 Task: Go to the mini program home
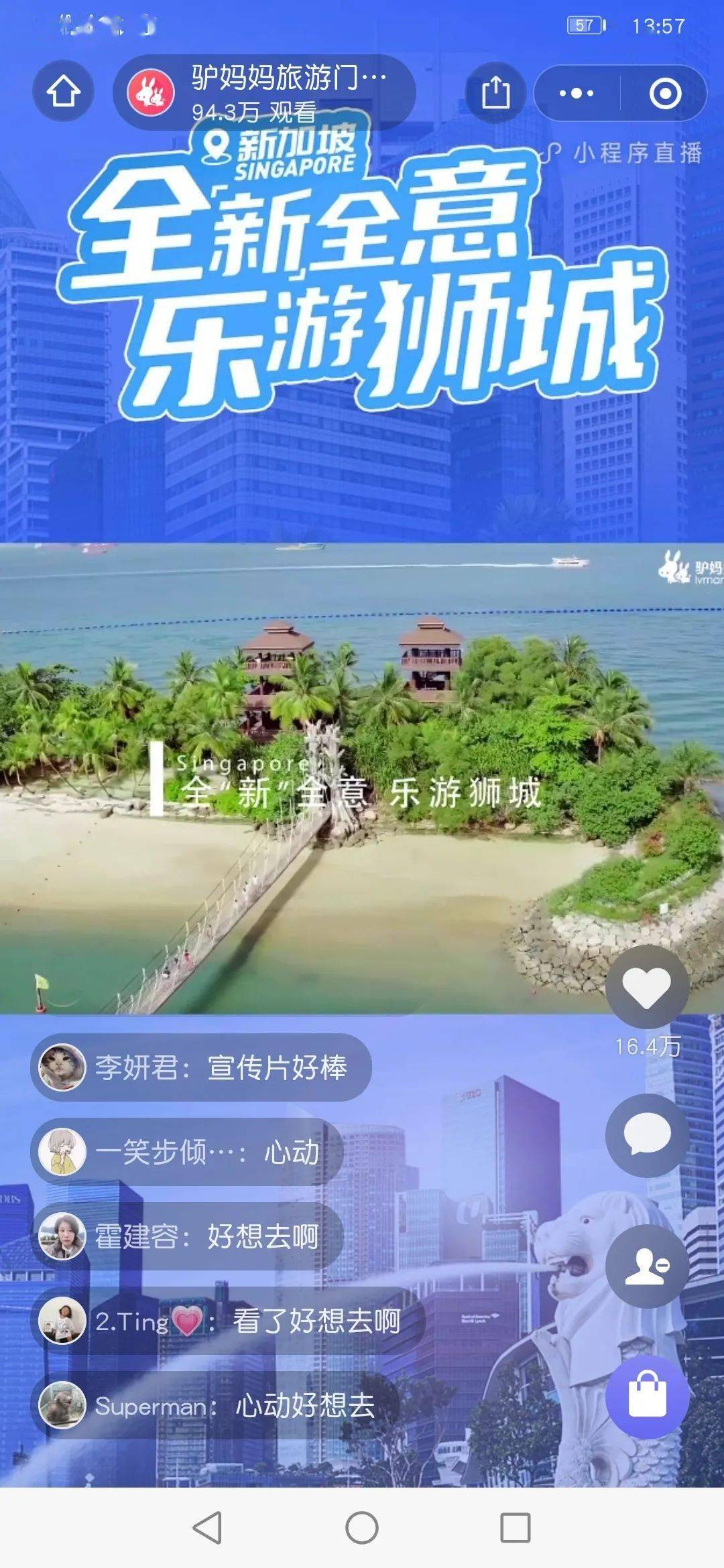click(x=63, y=91)
